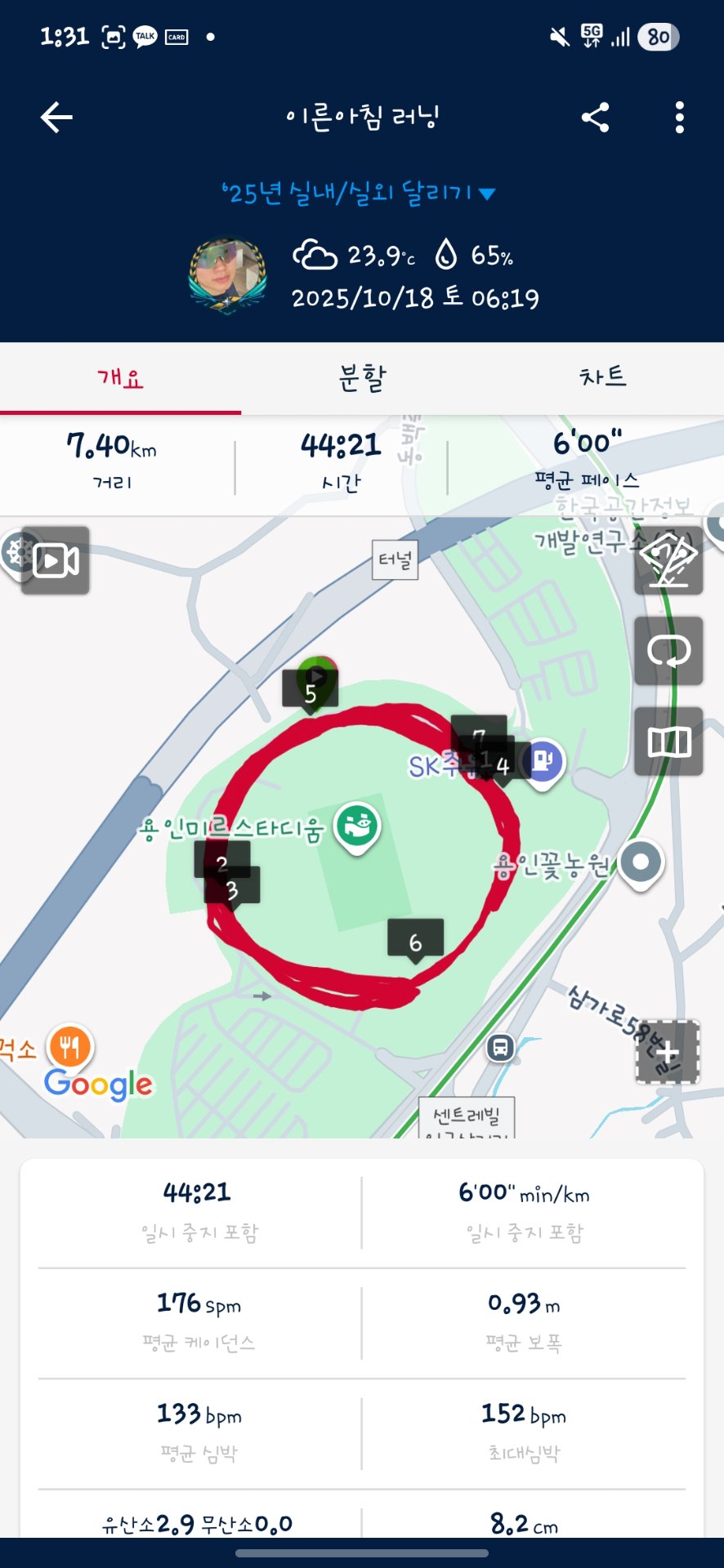Open the three-dot overflow menu
This screenshot has height=1568, width=724.
[679, 118]
